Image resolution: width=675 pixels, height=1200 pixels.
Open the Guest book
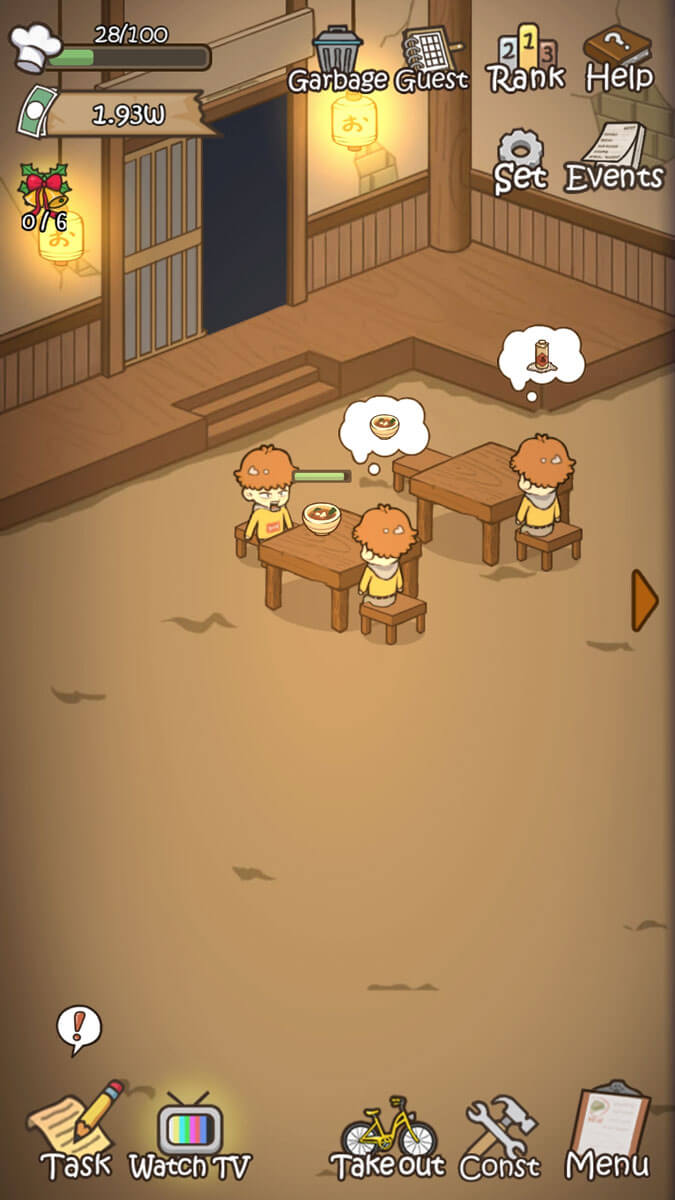pos(430,58)
